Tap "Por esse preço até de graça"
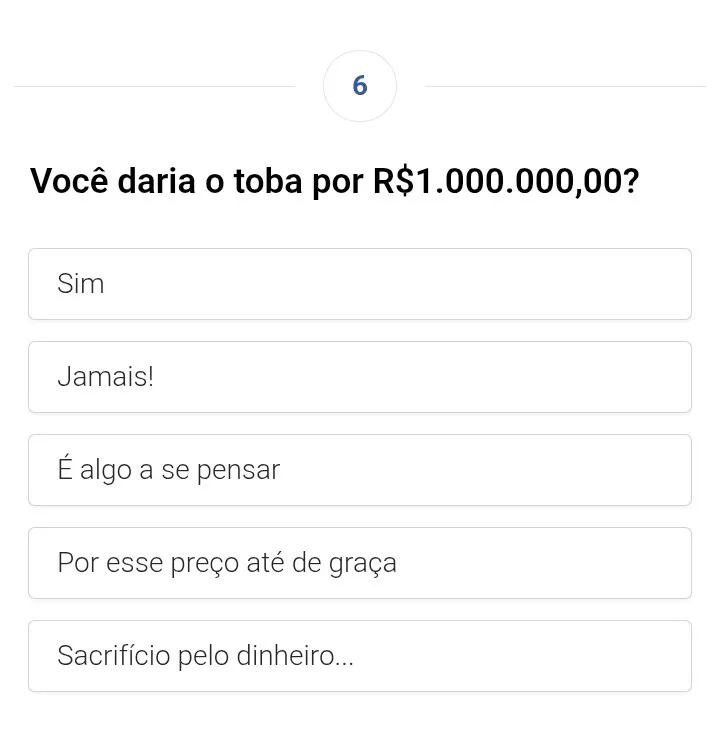The height and width of the screenshot is (748, 720). [x=359, y=563]
